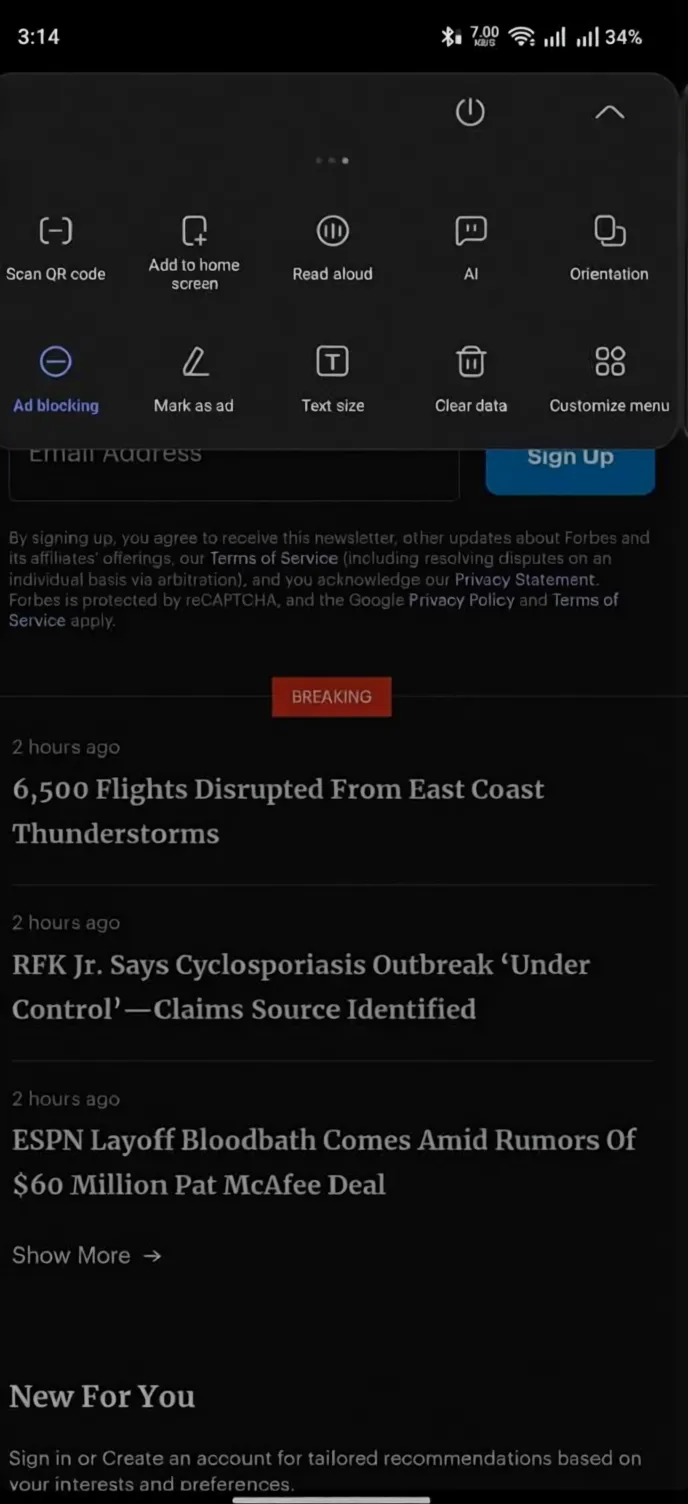Open the RFK Jr. Cyclosporiasis Outbreak story
This screenshot has width=688, height=1504.
301,986
